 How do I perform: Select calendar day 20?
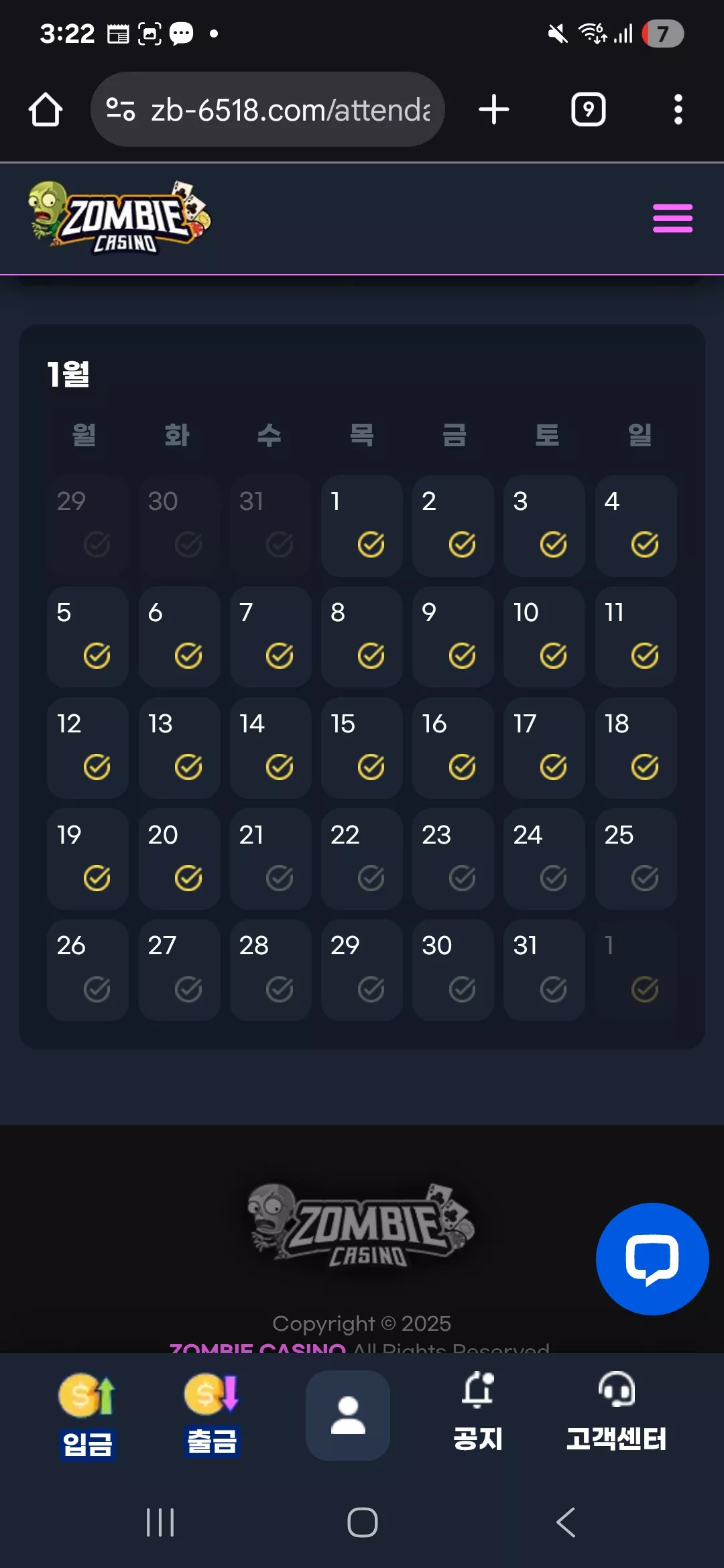click(x=179, y=858)
